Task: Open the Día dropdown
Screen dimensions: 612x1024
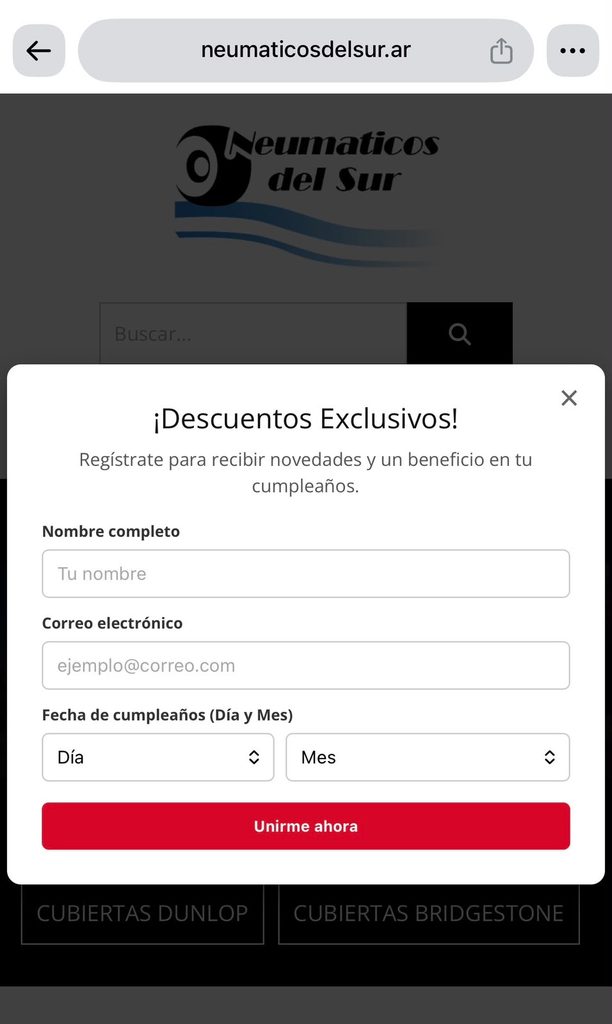Action: pos(158,757)
